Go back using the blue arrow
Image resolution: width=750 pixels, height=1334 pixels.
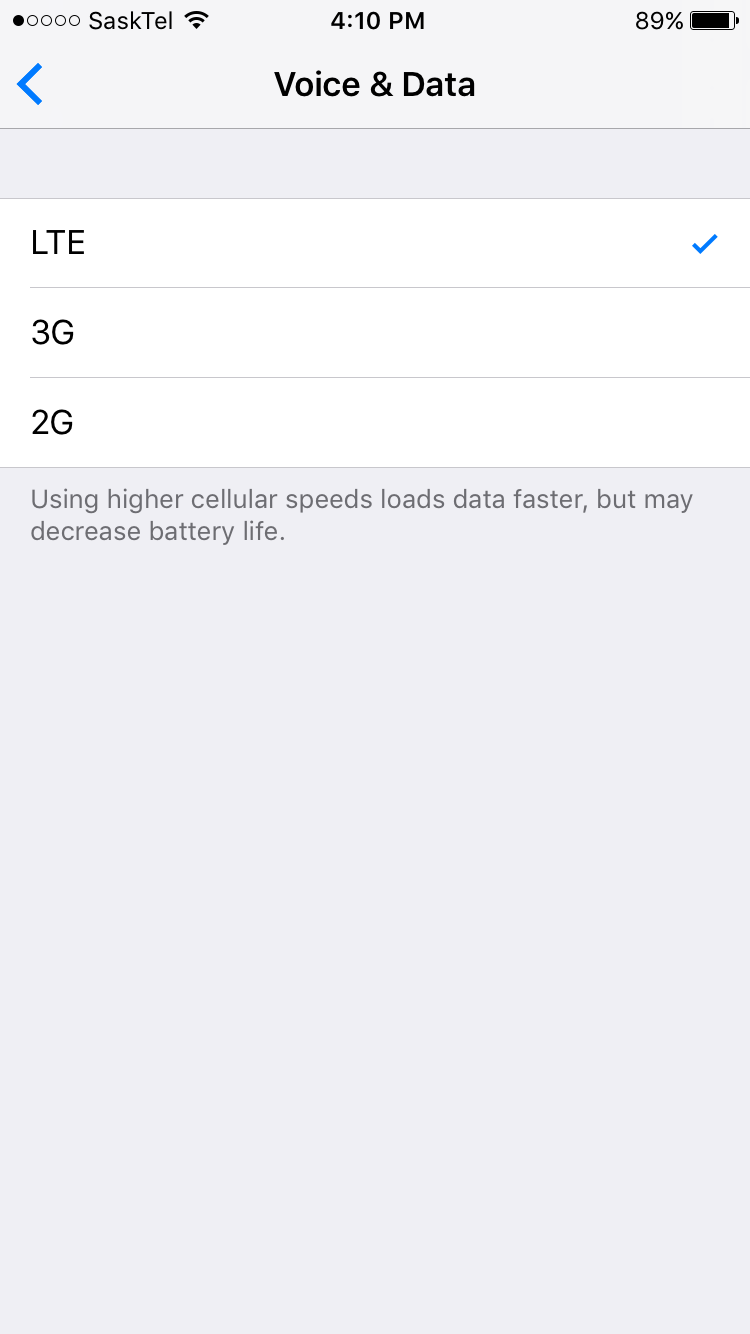pyautogui.click(x=31, y=85)
